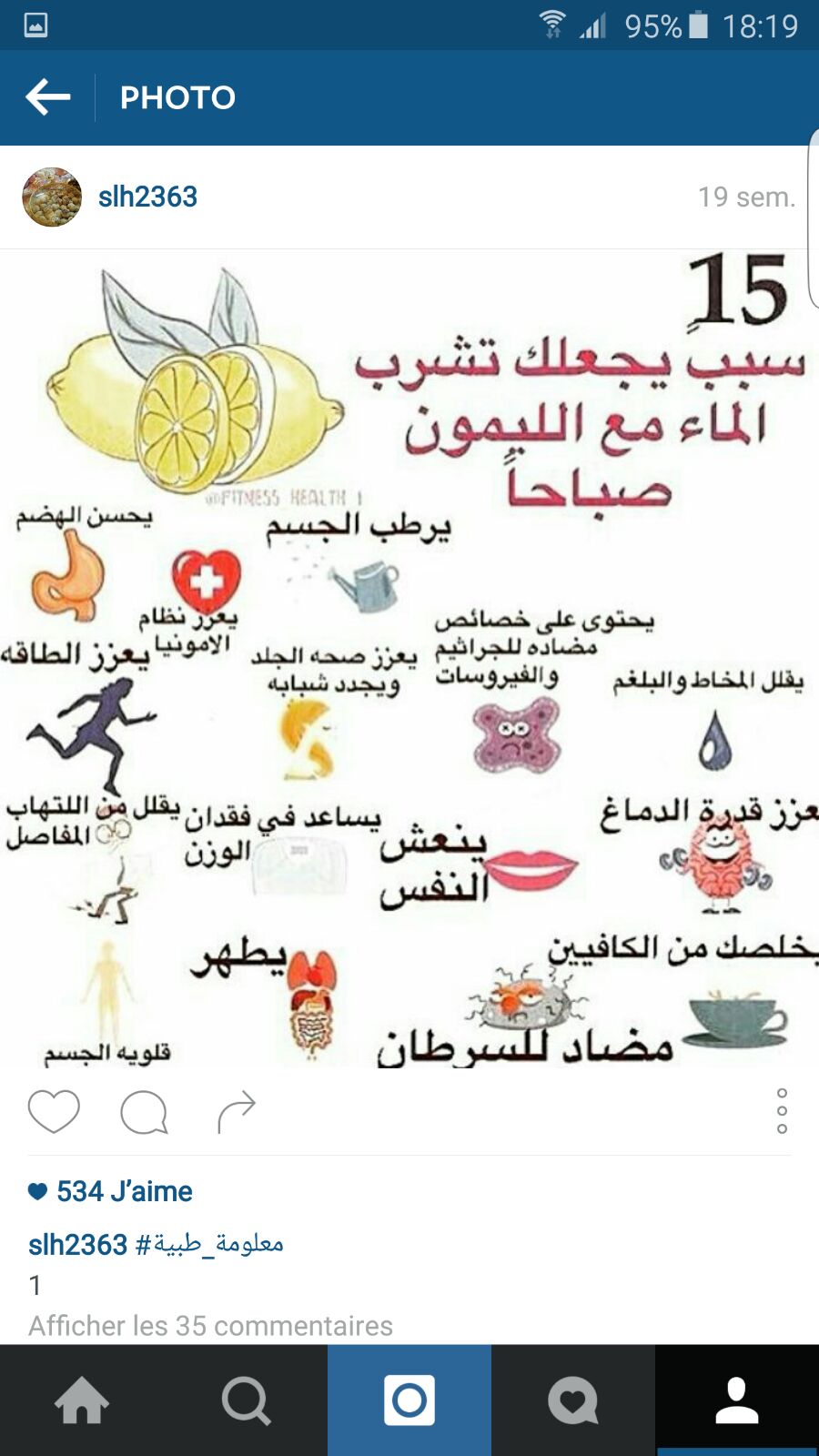Share this post with the arrow
This screenshot has height=1456, width=819.
pyautogui.click(x=237, y=1111)
